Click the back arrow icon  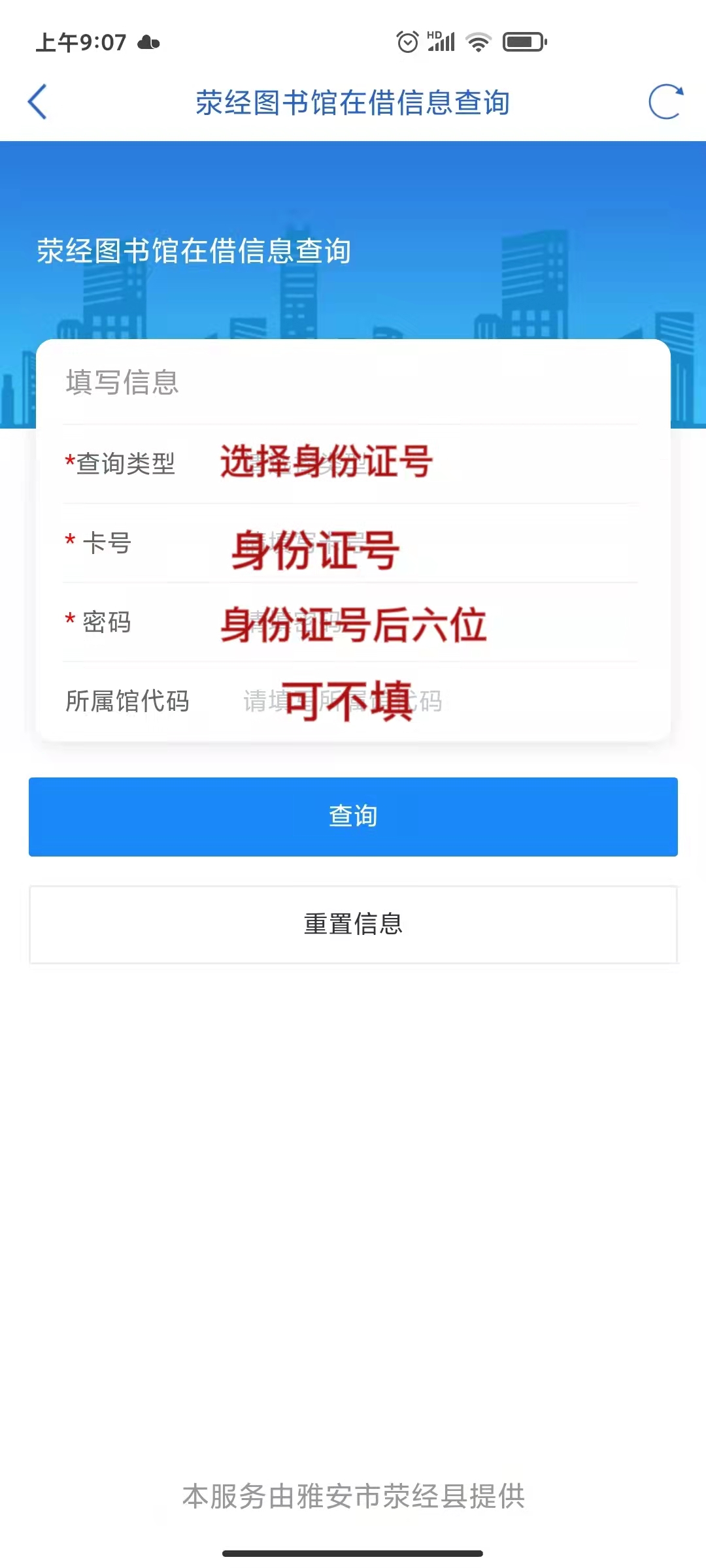coord(37,103)
